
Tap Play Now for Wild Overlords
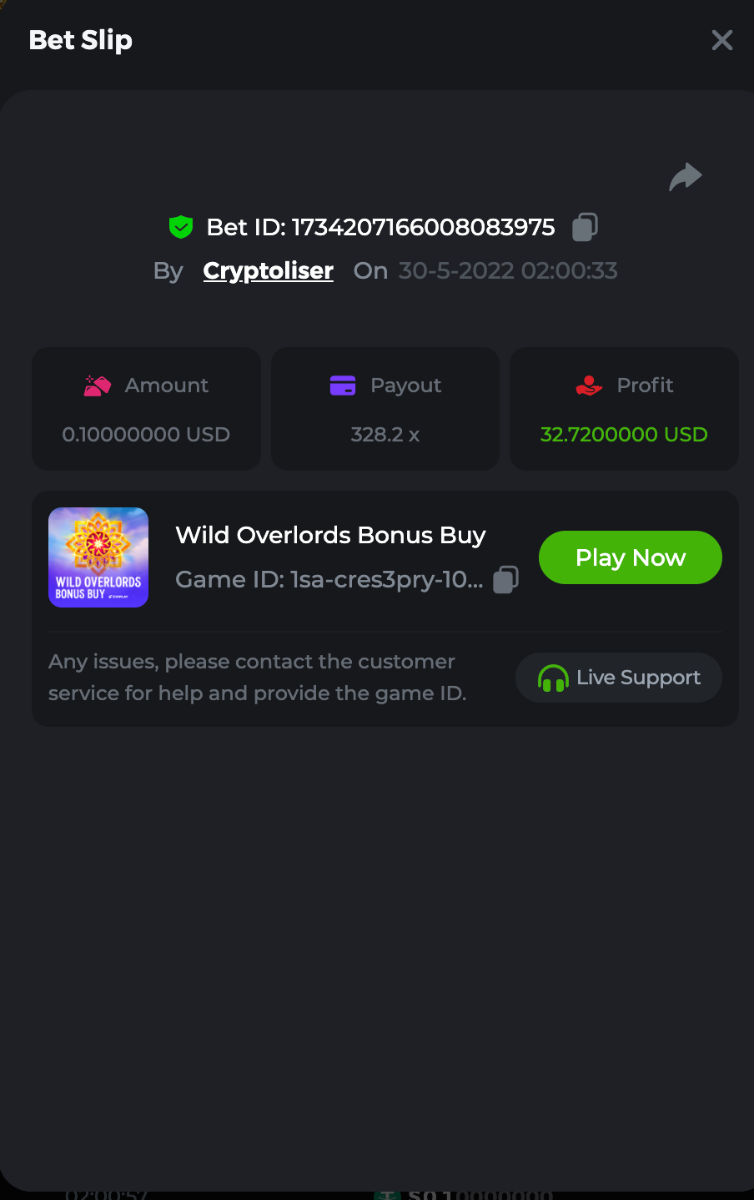[x=630, y=558]
